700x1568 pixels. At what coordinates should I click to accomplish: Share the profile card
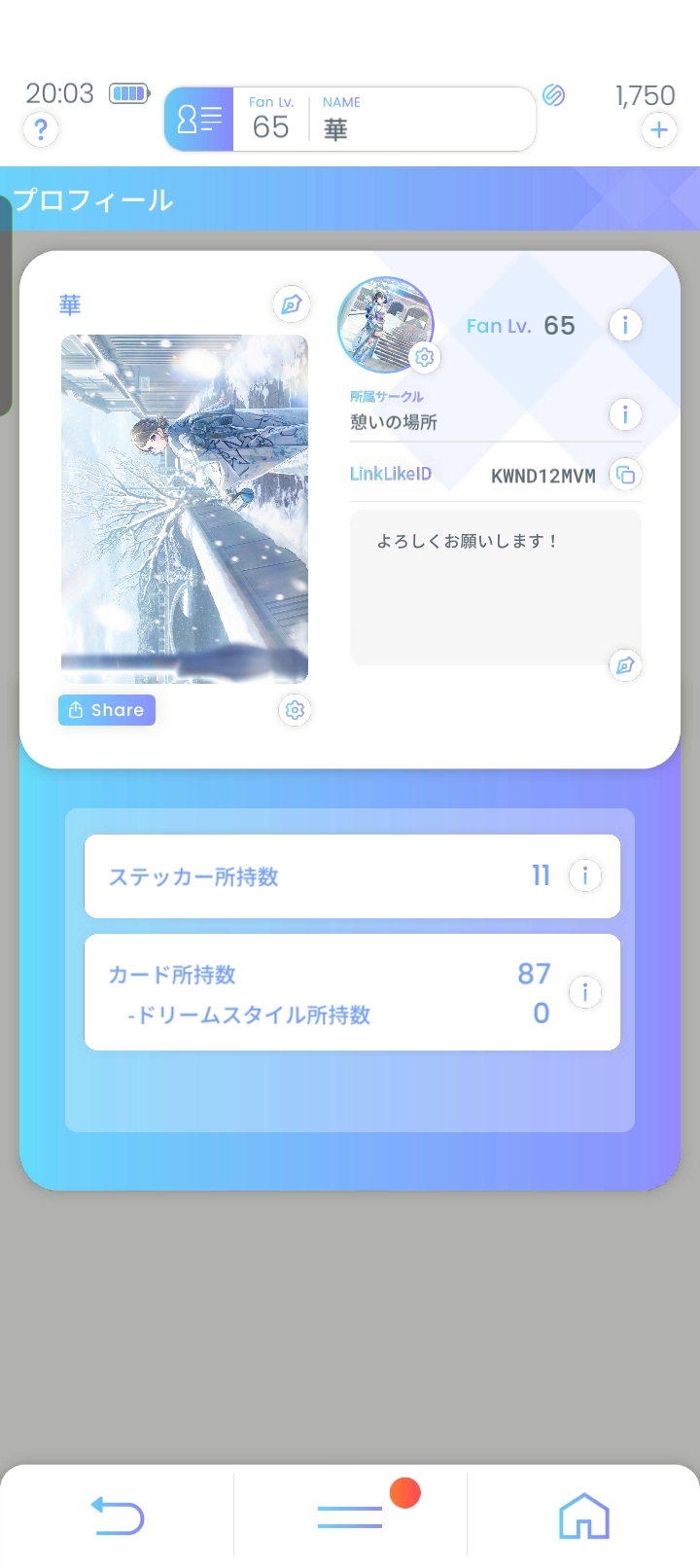click(107, 710)
